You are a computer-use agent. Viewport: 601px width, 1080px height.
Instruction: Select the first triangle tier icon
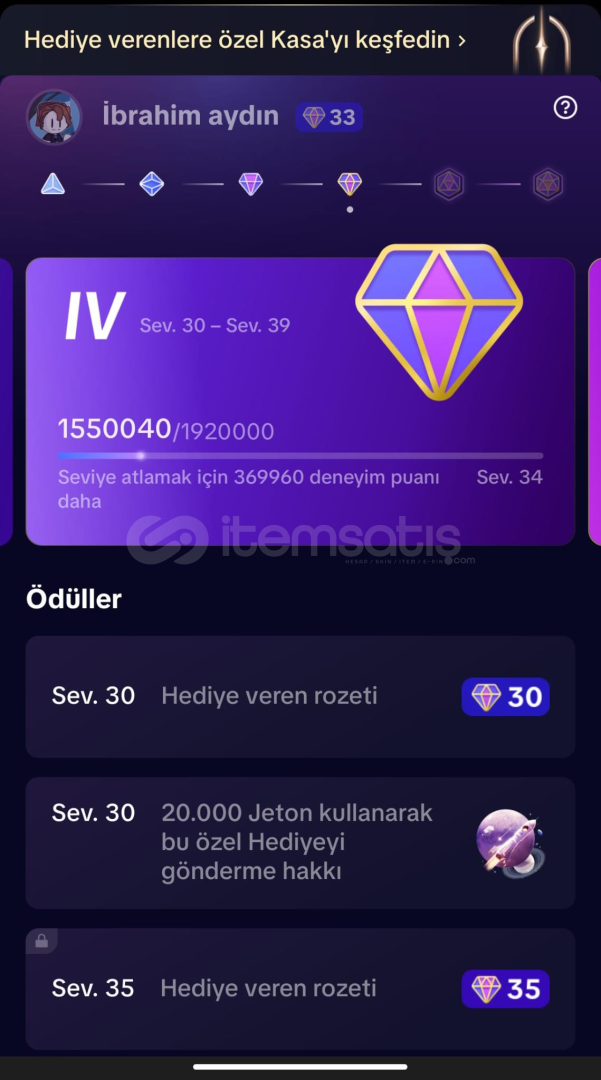[x=53, y=184]
